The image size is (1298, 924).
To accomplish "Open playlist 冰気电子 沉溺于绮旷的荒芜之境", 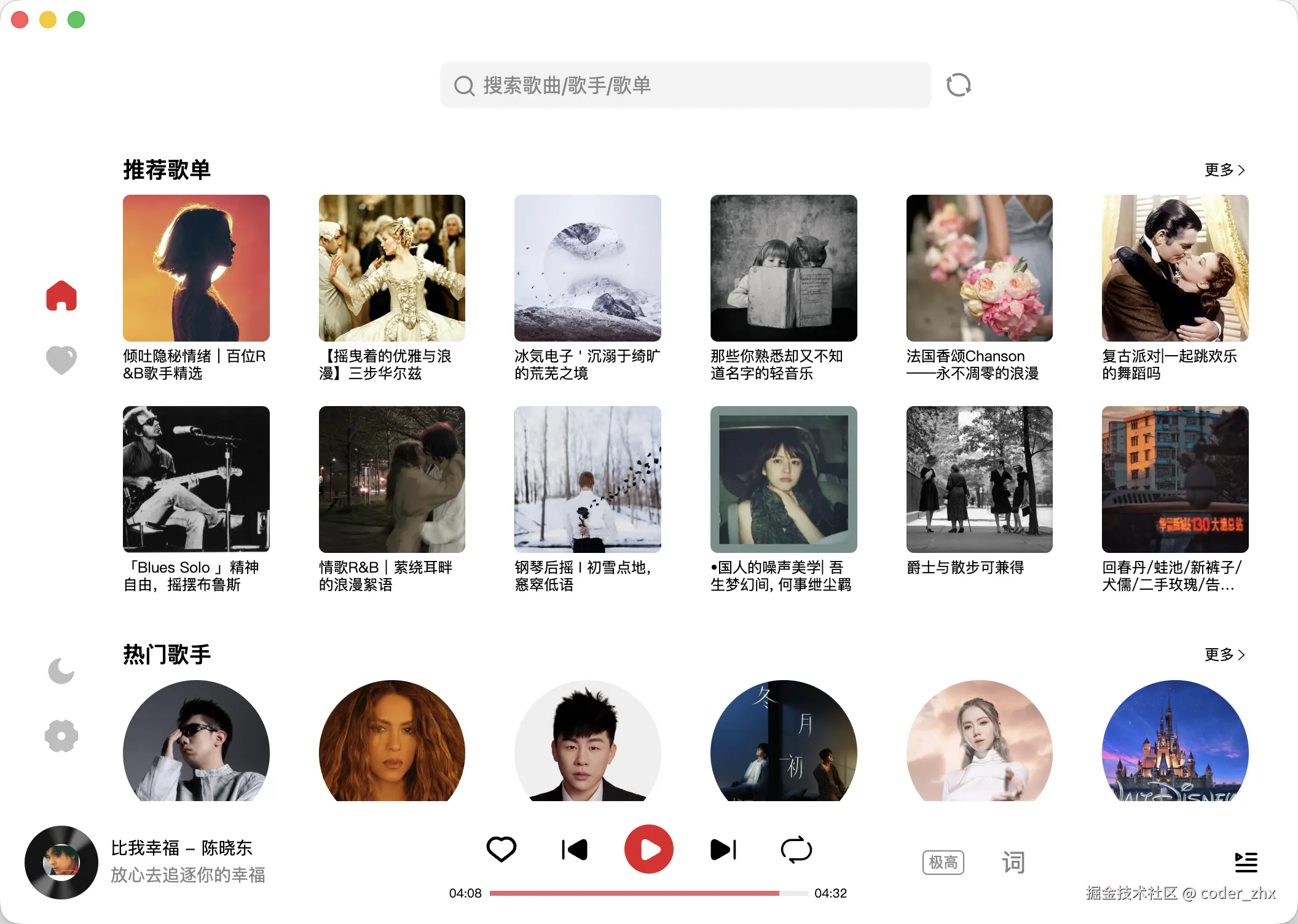I will (588, 268).
